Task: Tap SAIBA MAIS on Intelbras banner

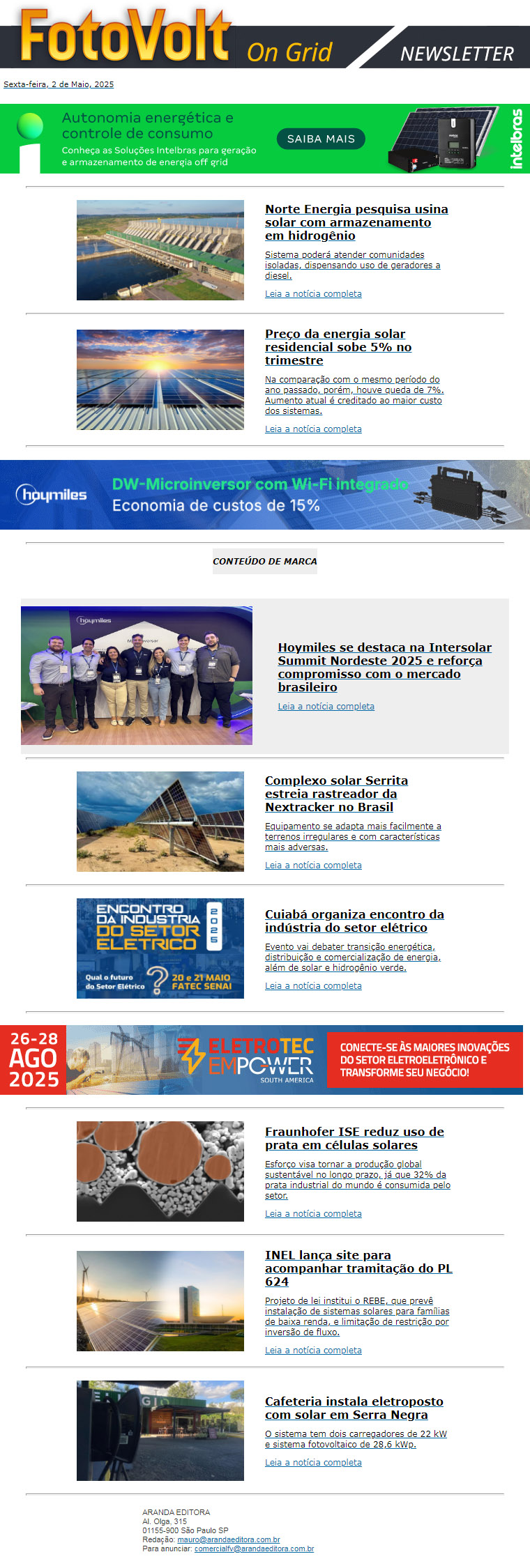Action: coord(321,139)
